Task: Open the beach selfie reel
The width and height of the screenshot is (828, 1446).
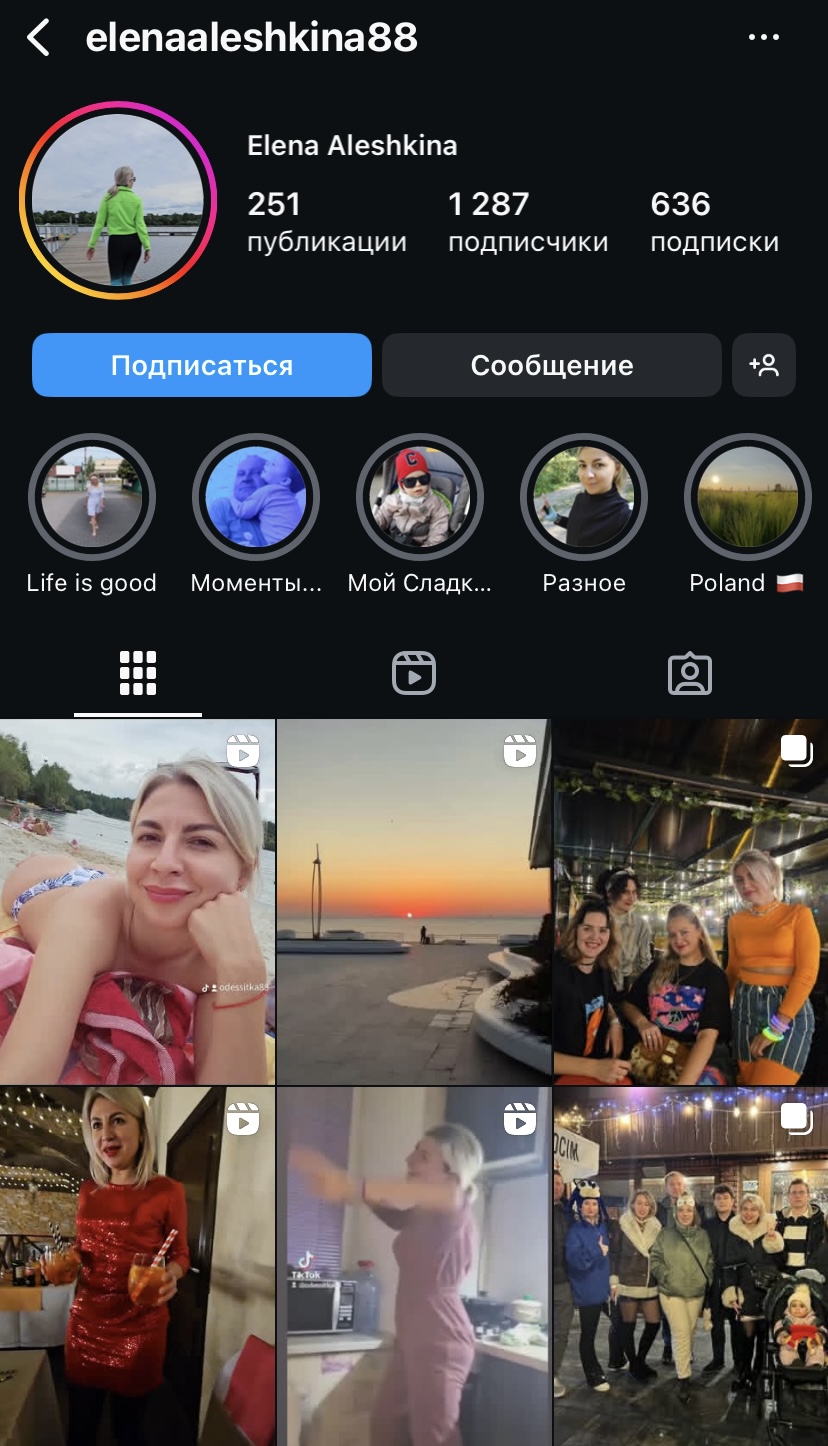Action: [x=137, y=902]
